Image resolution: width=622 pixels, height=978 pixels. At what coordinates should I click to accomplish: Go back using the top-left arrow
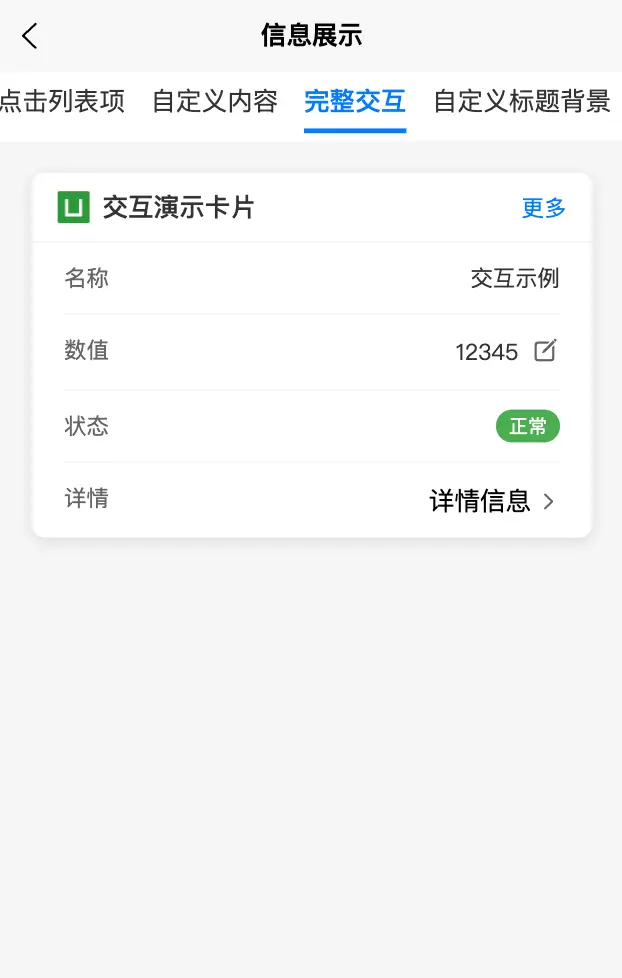(x=30, y=37)
